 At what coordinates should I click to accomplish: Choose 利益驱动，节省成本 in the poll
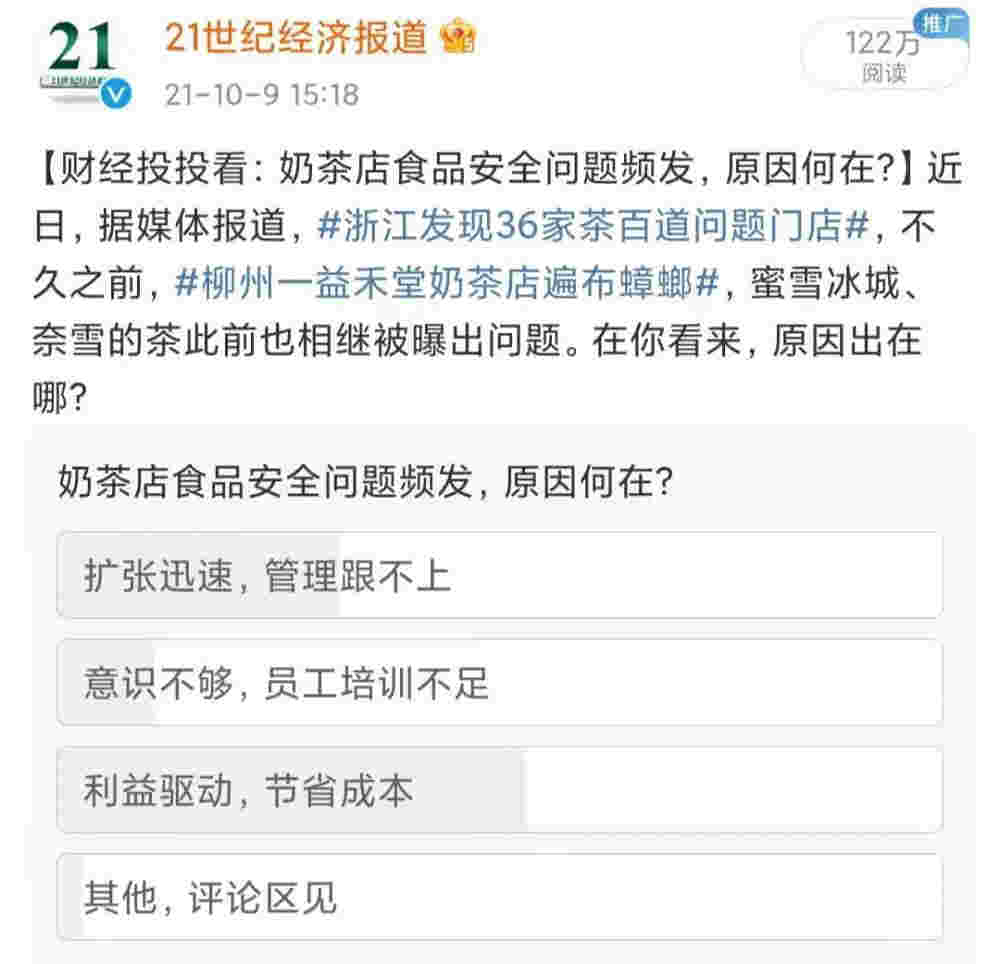(x=499, y=790)
